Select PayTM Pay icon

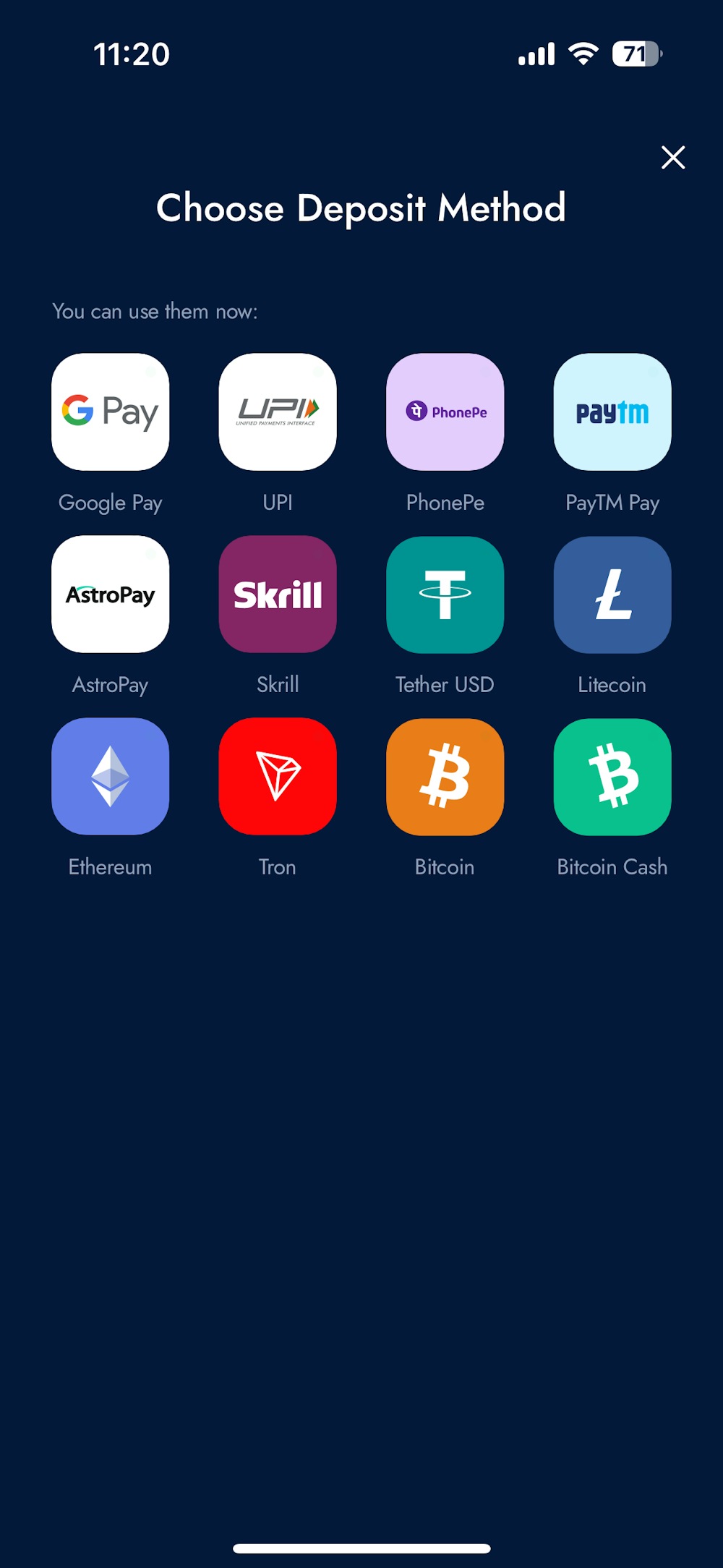612,412
